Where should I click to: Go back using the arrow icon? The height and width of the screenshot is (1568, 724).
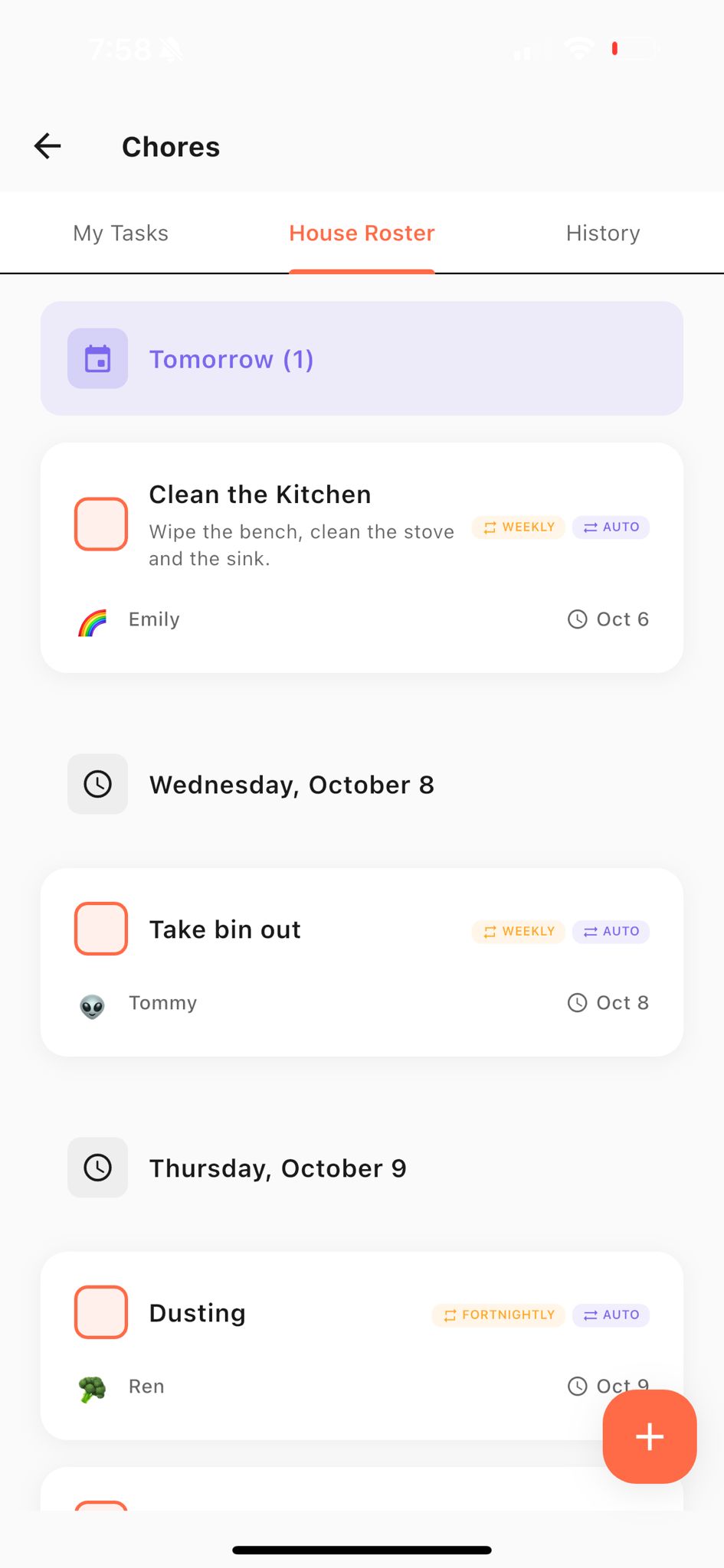(48, 146)
